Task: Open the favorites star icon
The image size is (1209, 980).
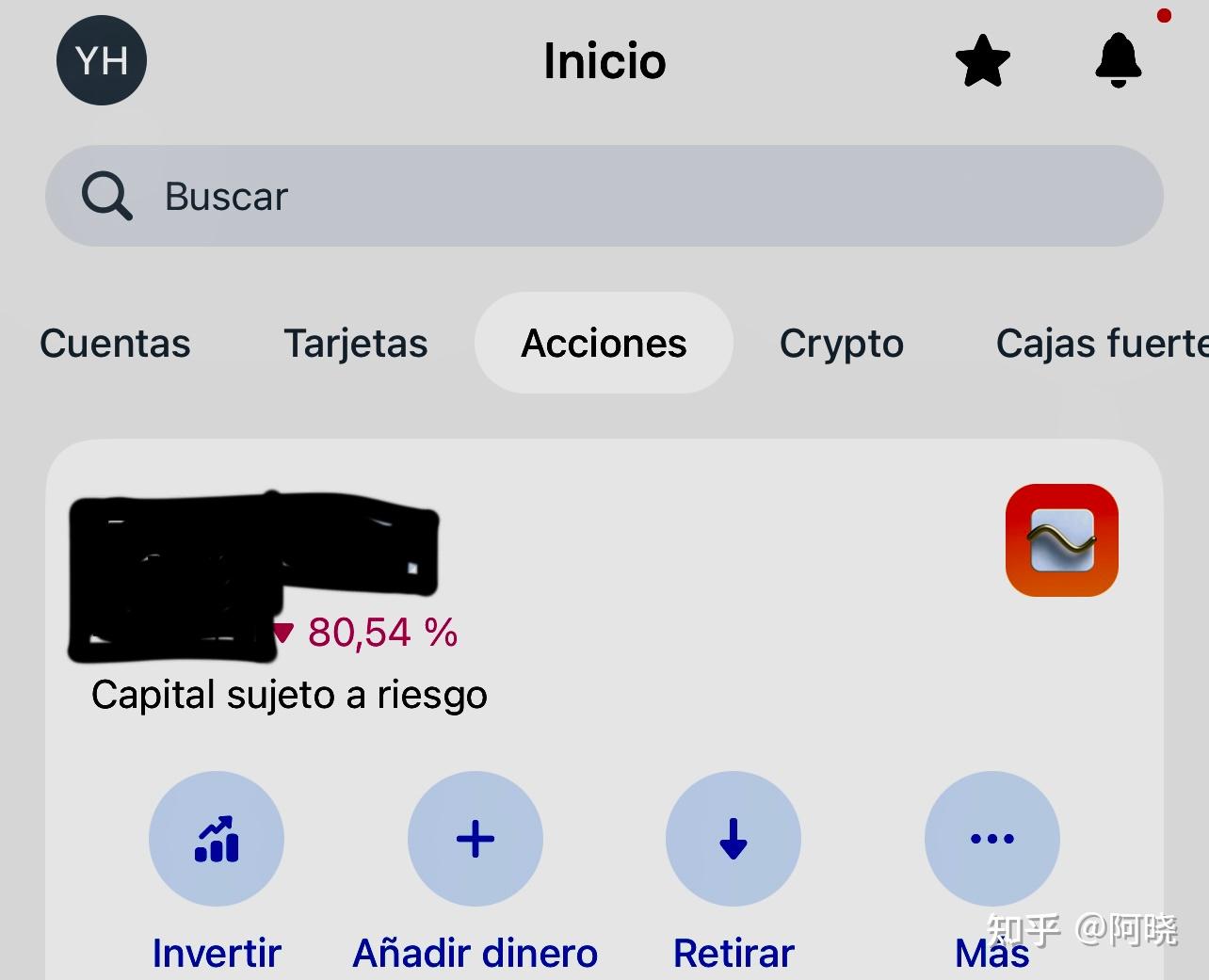Action: pyautogui.click(x=982, y=61)
